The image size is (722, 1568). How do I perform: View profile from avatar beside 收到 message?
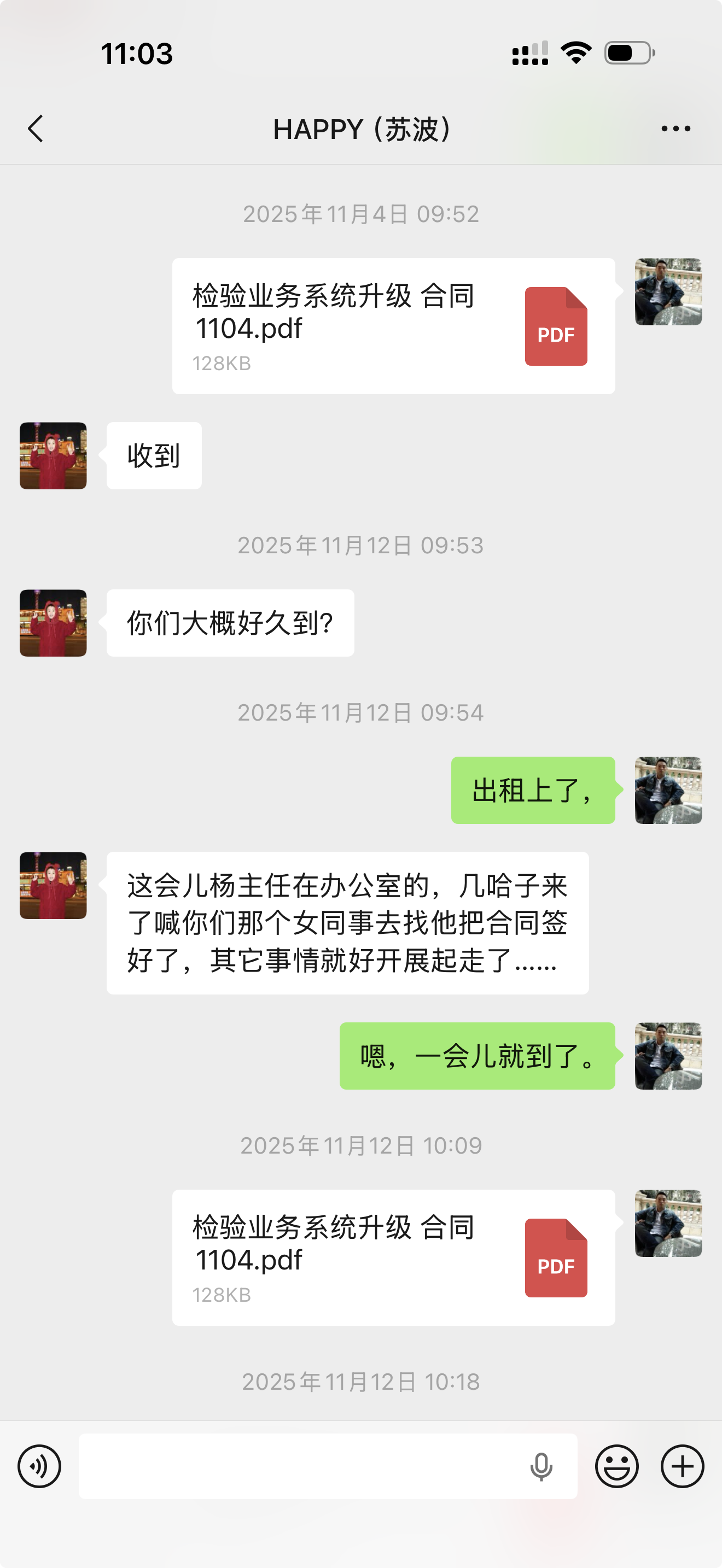point(53,456)
